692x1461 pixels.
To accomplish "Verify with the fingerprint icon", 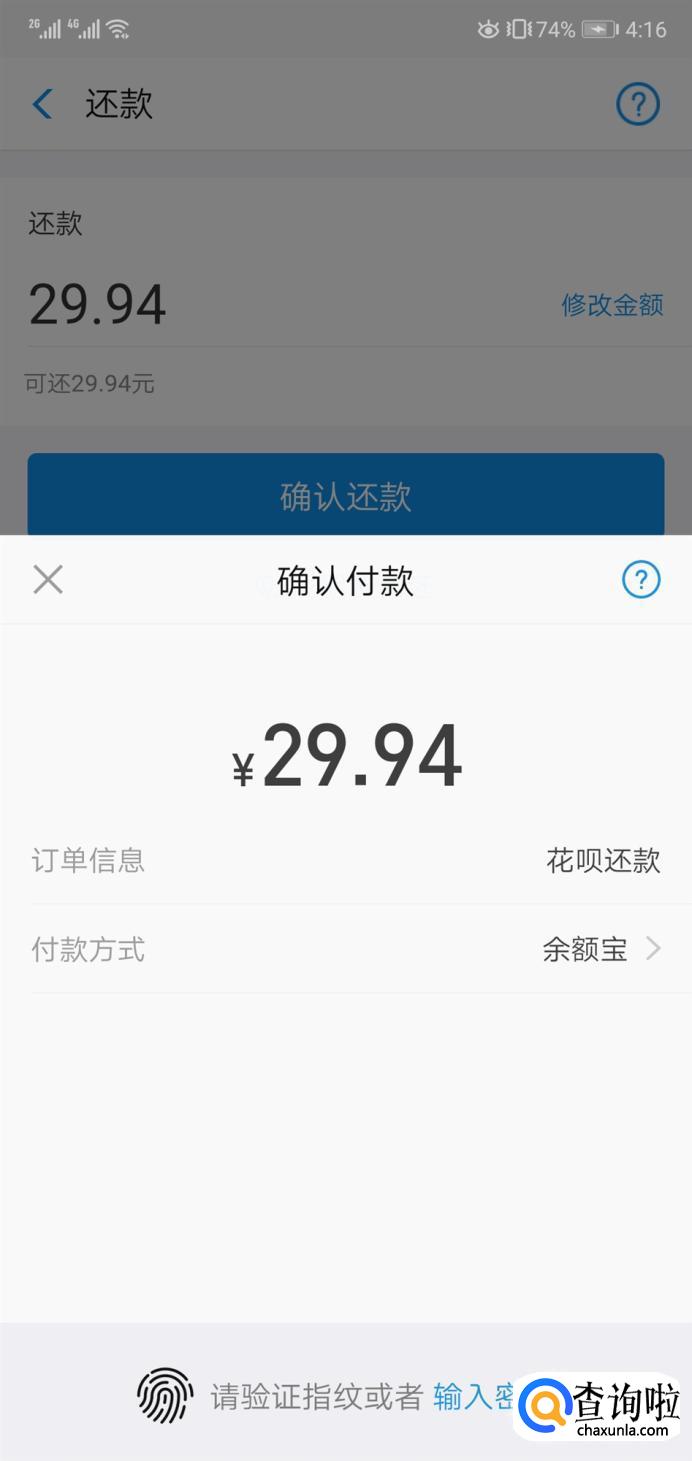I will [165, 1395].
